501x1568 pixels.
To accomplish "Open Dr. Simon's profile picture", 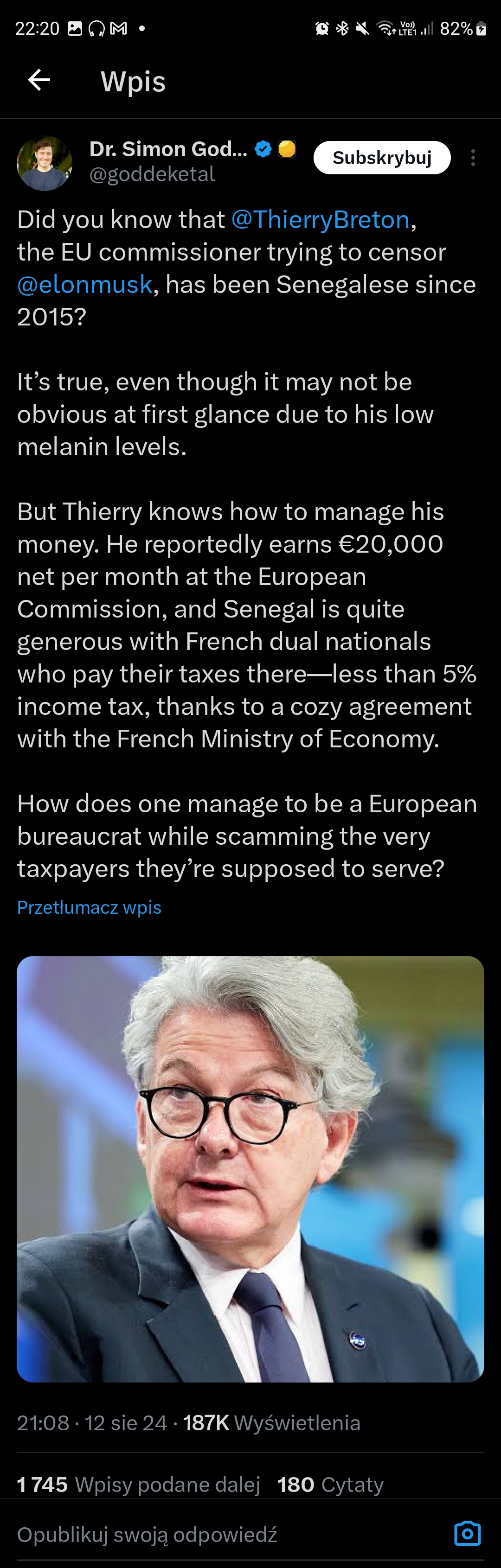I will [45, 163].
